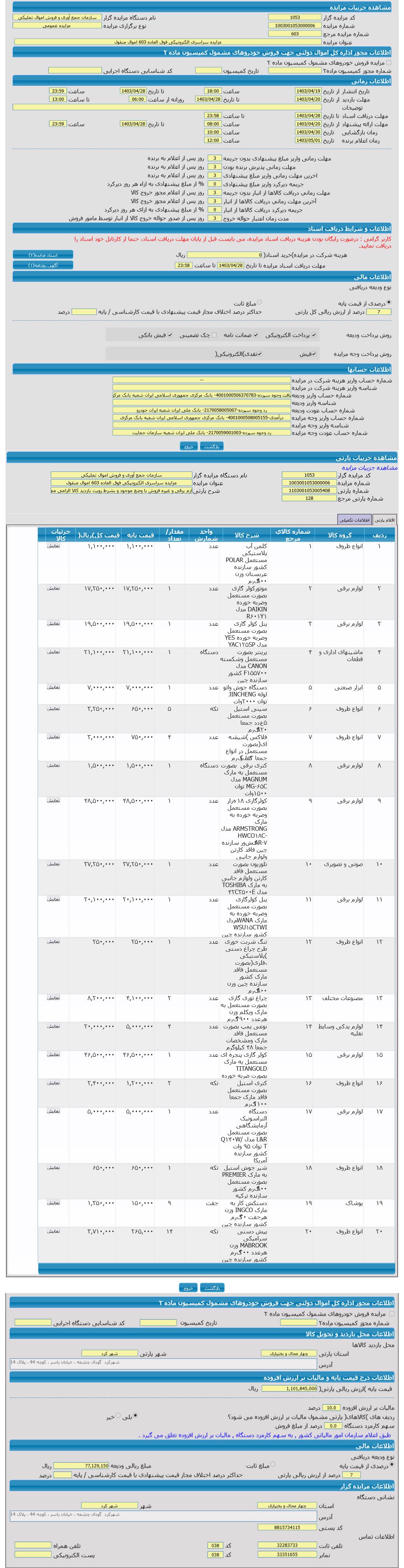Tap the خروج button below account information
Screen dimensions: 404x1568
click(x=189, y=446)
